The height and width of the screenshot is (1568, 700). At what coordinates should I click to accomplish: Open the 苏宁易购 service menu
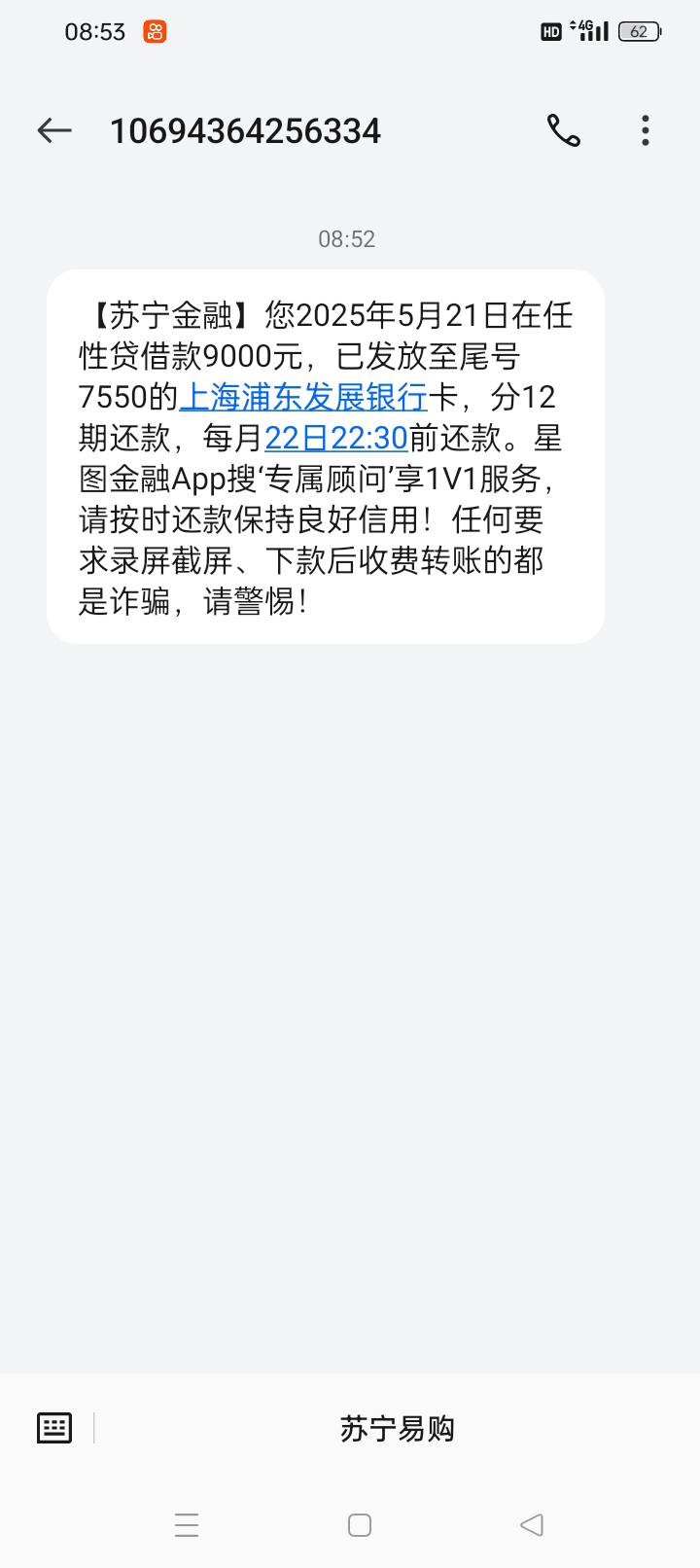pyautogui.click(x=397, y=1428)
